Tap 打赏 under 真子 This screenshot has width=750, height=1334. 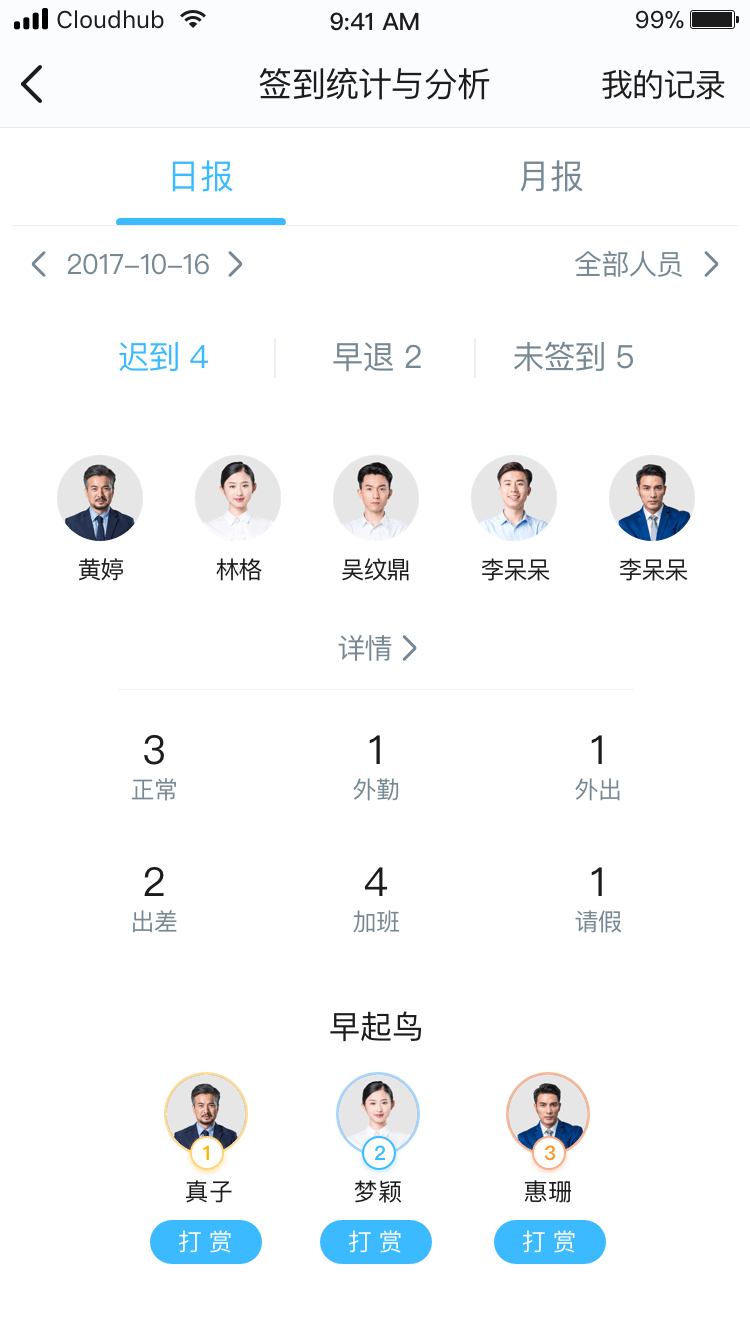click(x=206, y=1242)
